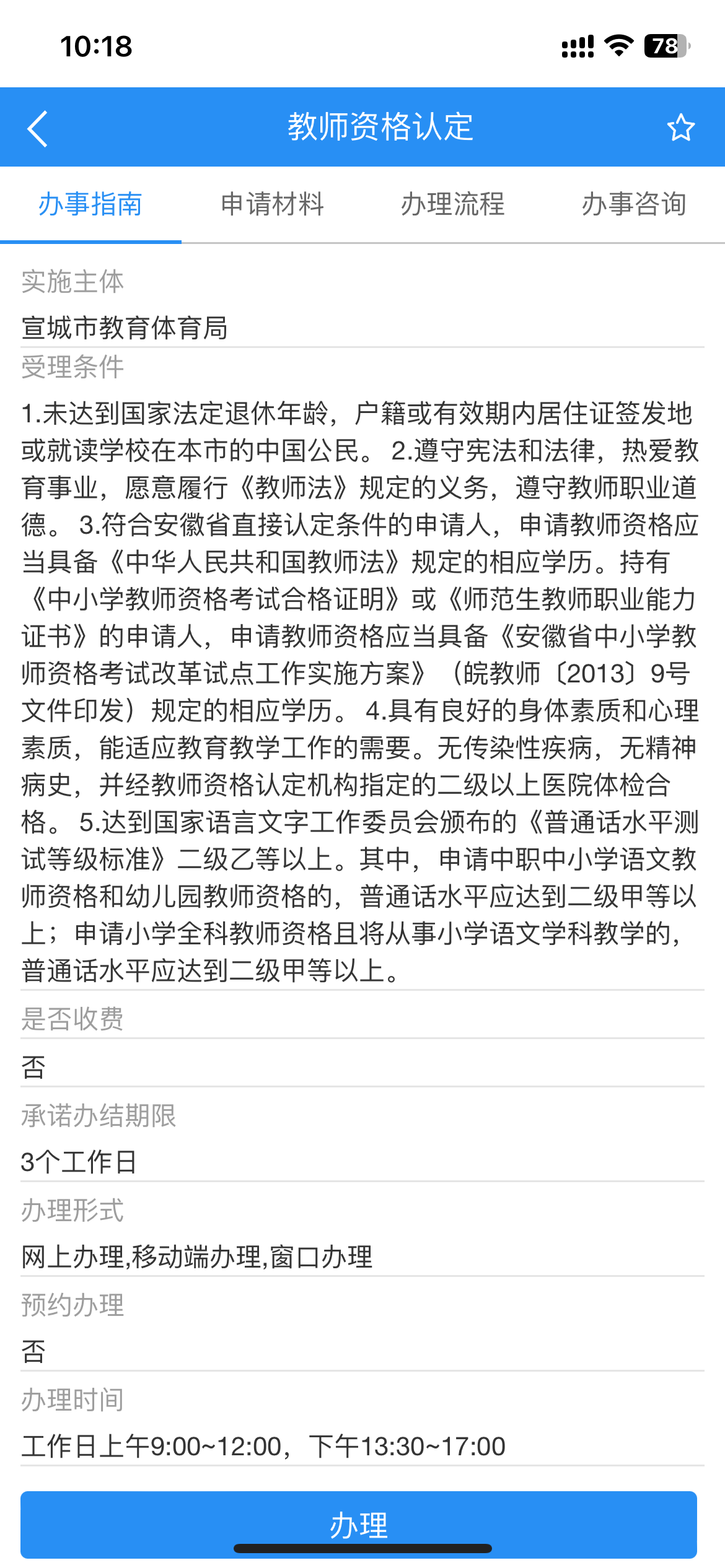
Task: Tap the blue 办理 button
Action: (x=359, y=1524)
